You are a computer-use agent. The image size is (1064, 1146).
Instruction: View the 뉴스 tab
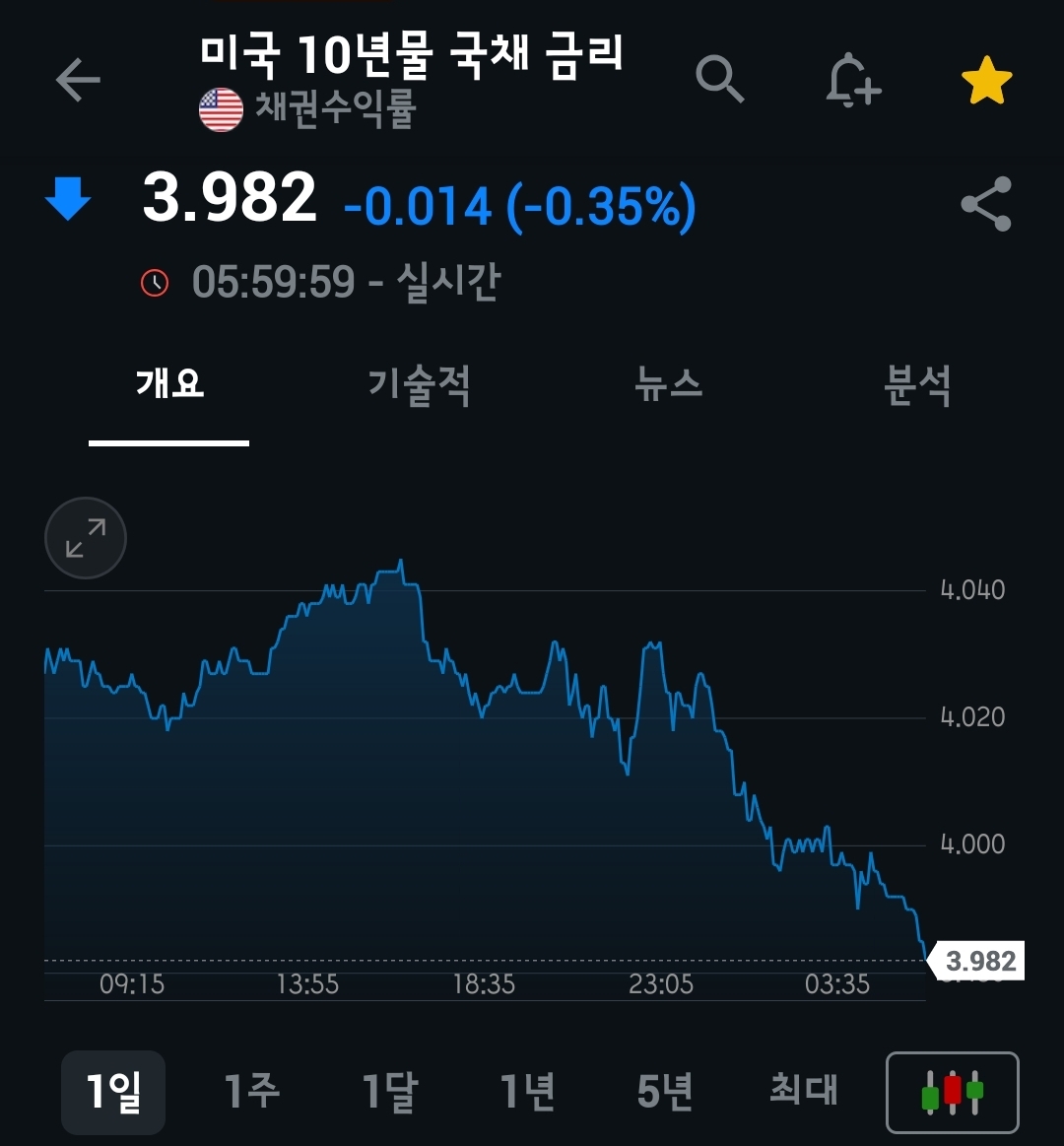point(669,384)
